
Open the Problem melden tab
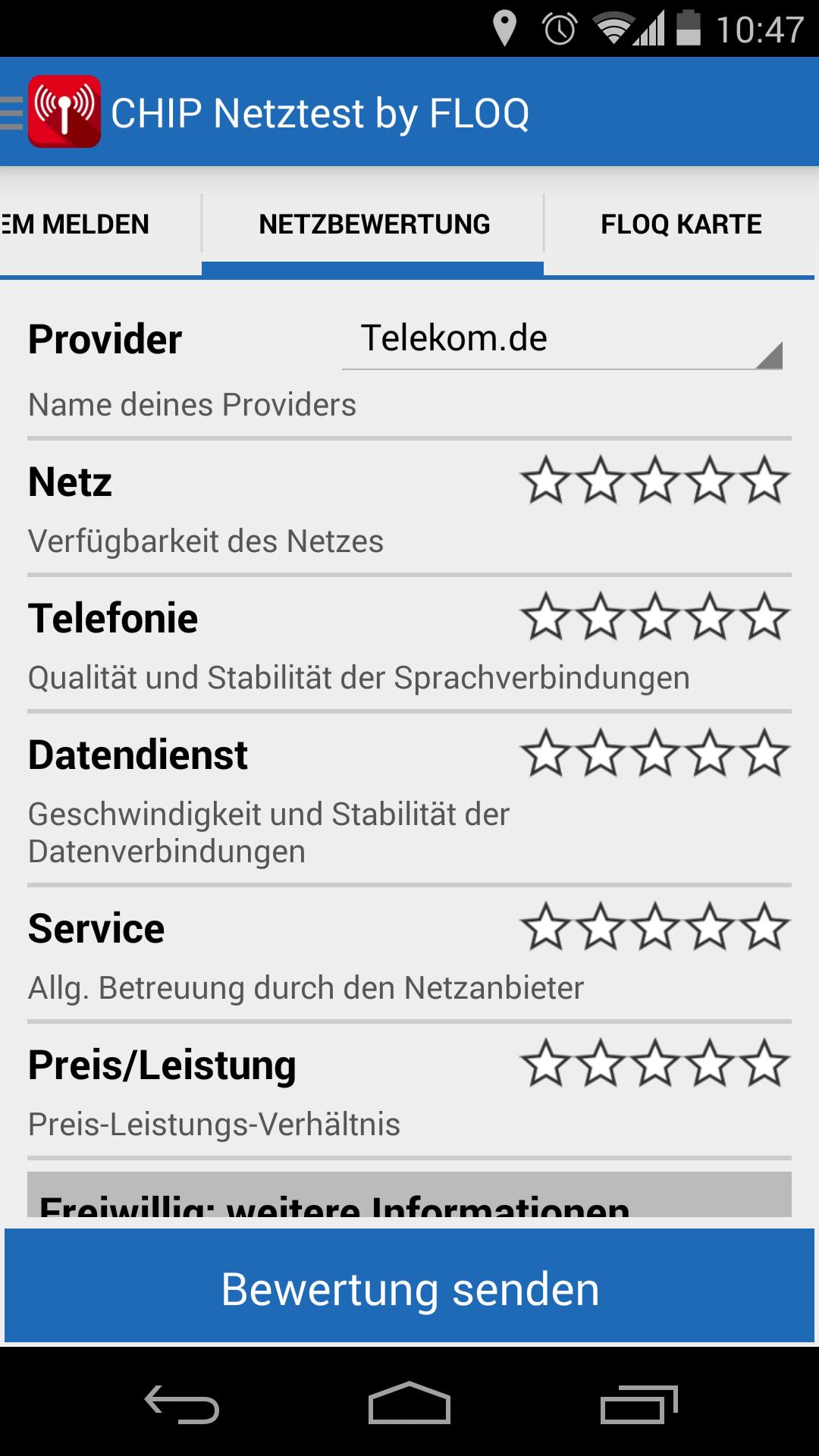pos(76,224)
